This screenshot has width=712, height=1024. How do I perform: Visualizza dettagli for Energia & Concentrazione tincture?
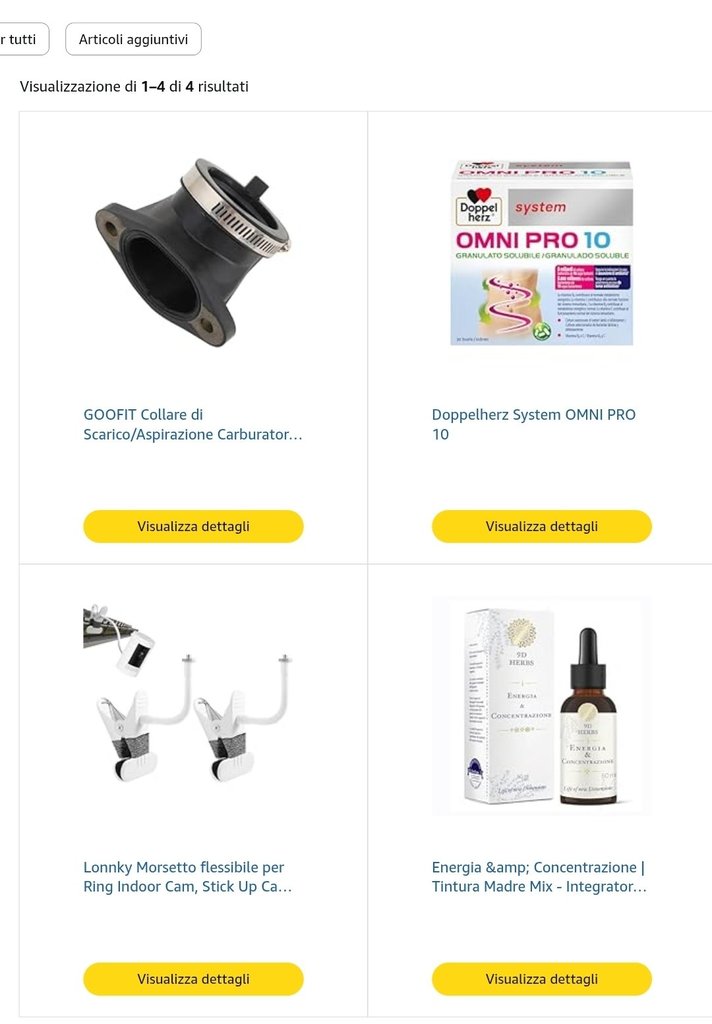click(541, 979)
